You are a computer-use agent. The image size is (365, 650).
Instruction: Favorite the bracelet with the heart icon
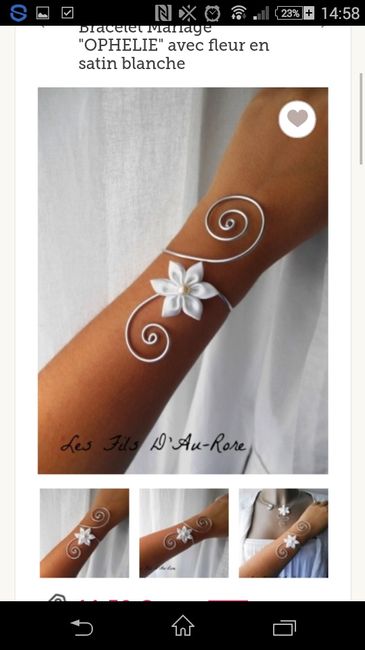297,119
